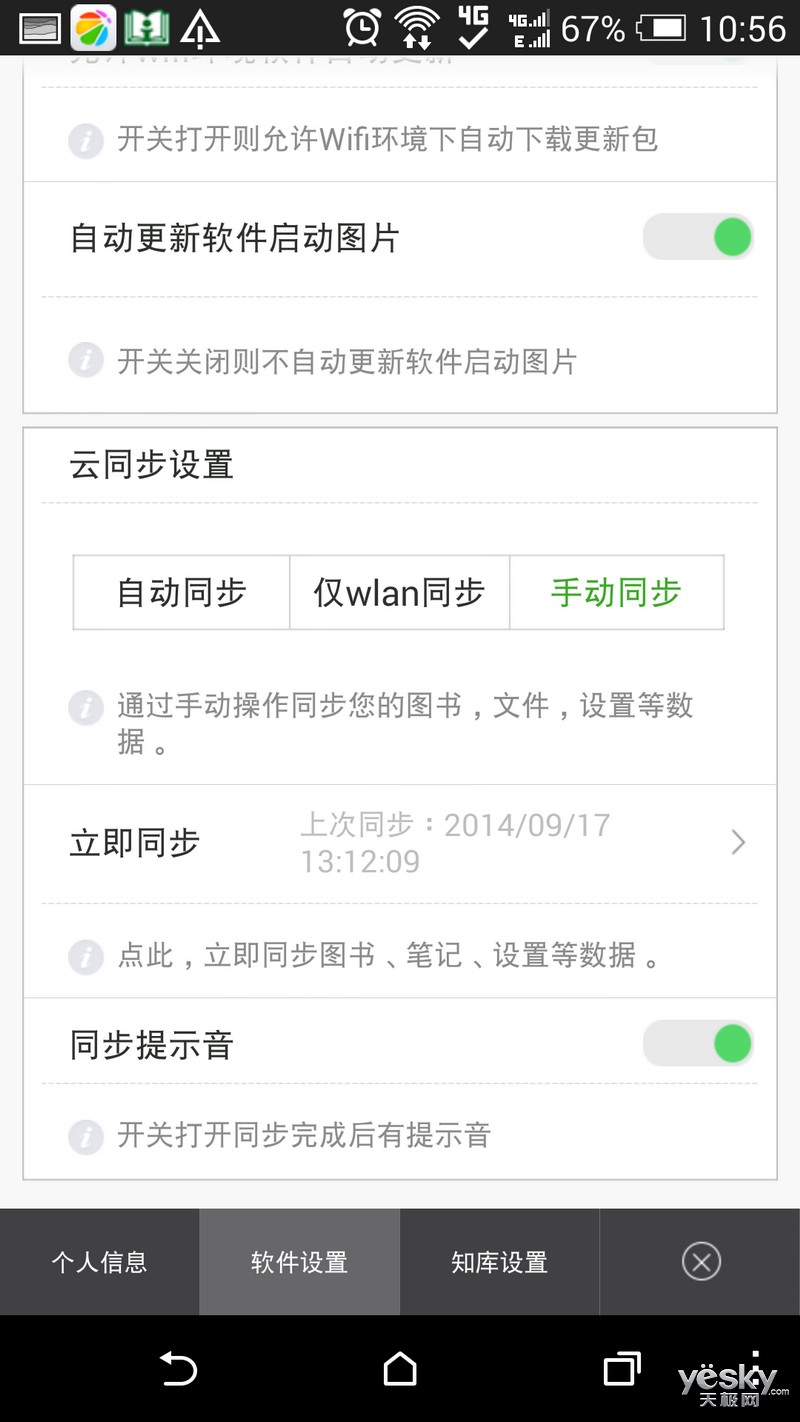The height and width of the screenshot is (1422, 800).
Task: Tap the system back button
Action: 179,1369
